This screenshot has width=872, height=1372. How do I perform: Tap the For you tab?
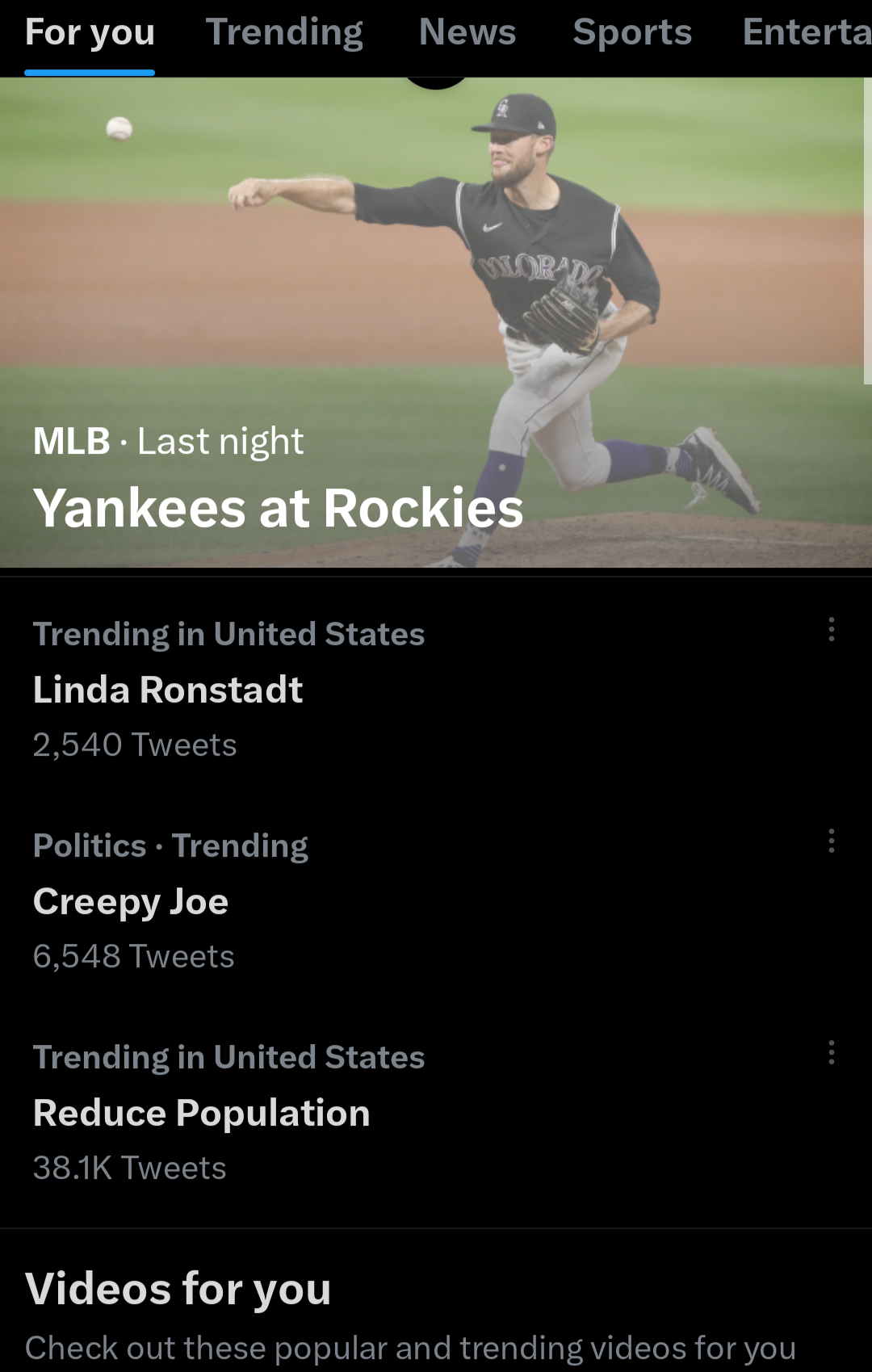pyautogui.click(x=90, y=33)
